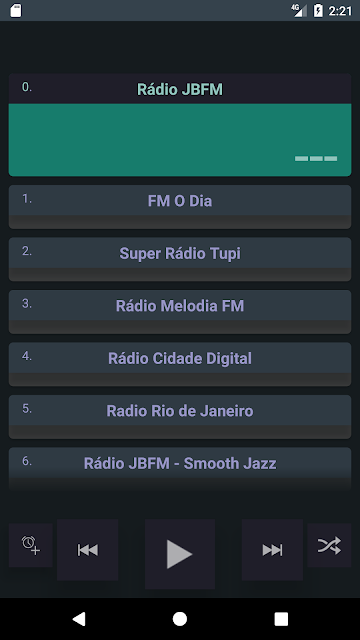
Task: Tune in to Radio Rio de Janeiro
Action: [180, 417]
